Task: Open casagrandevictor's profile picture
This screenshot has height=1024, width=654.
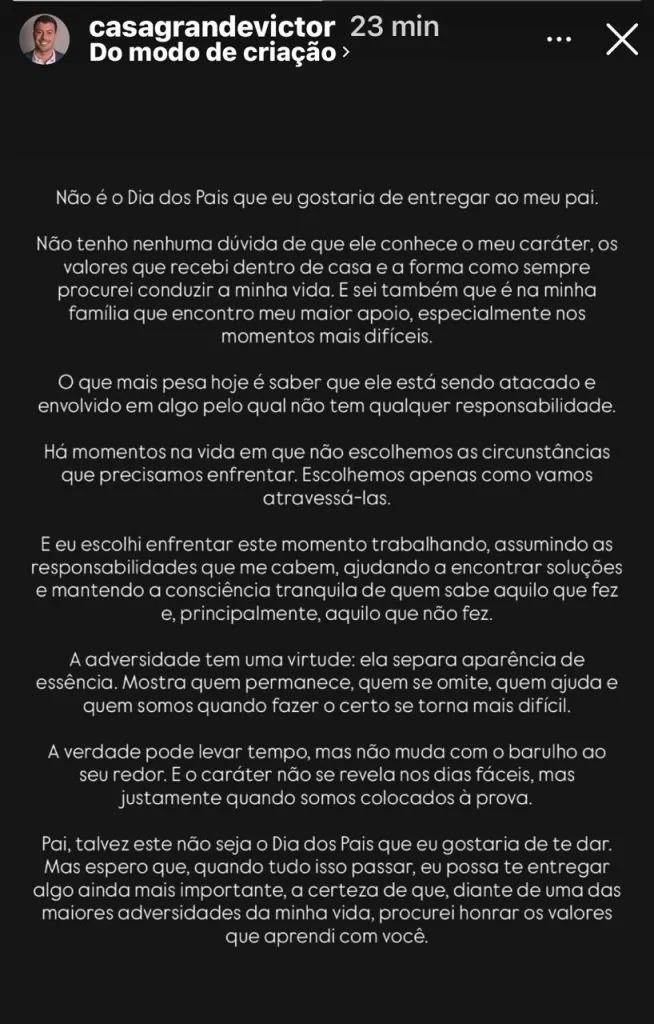Action: (44, 39)
